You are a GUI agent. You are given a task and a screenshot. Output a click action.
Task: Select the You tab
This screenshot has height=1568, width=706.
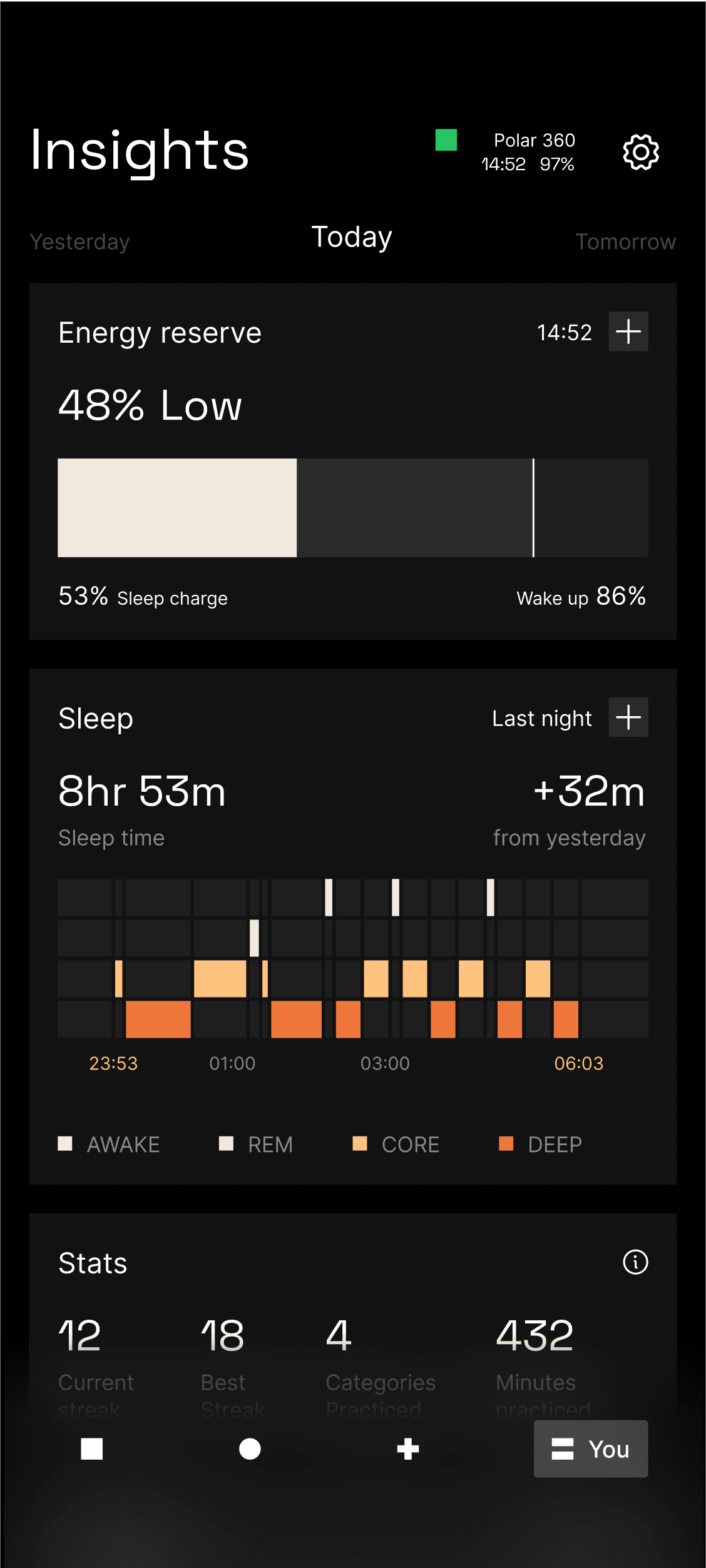[591, 1449]
